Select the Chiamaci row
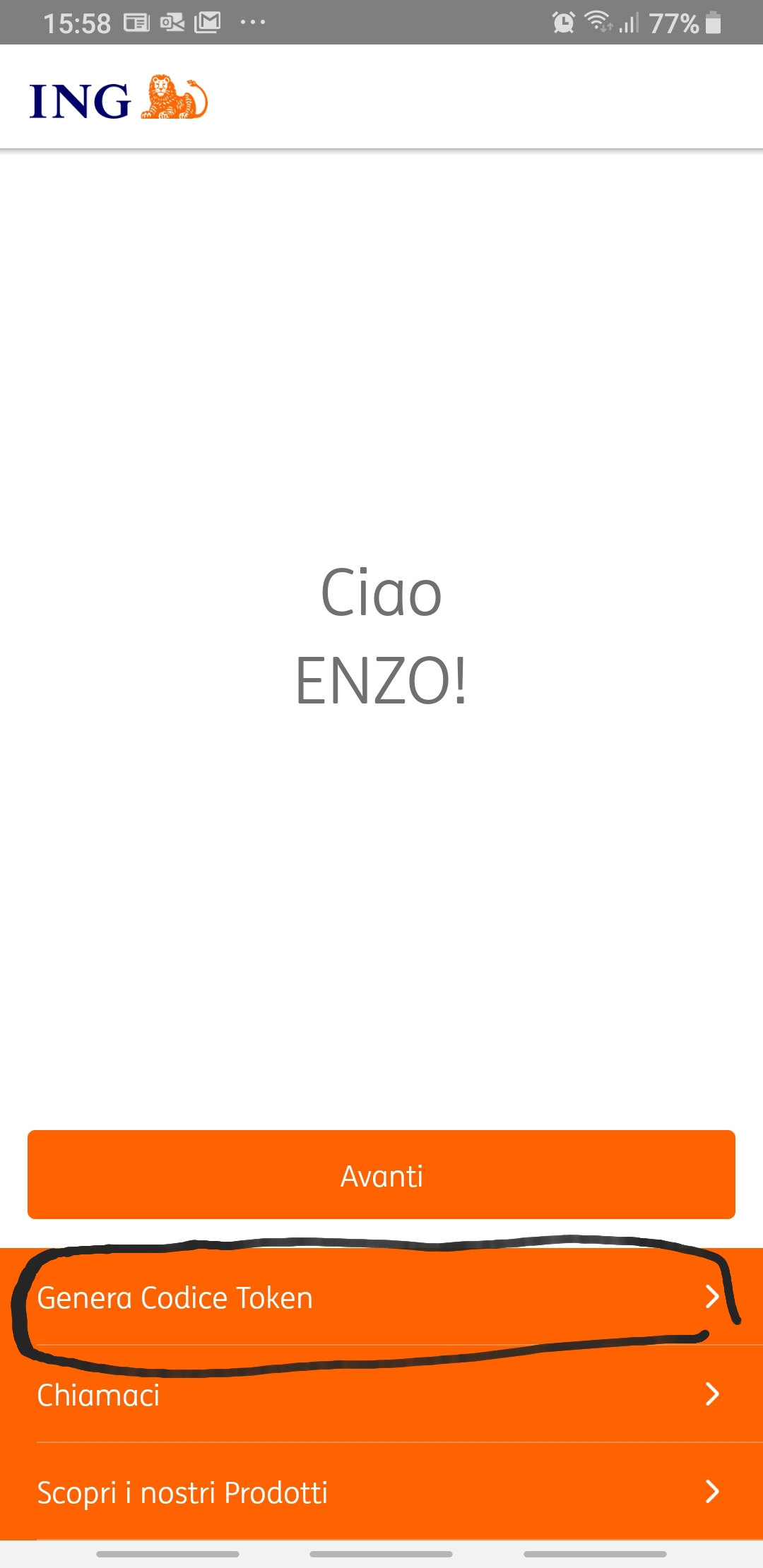 381,1395
